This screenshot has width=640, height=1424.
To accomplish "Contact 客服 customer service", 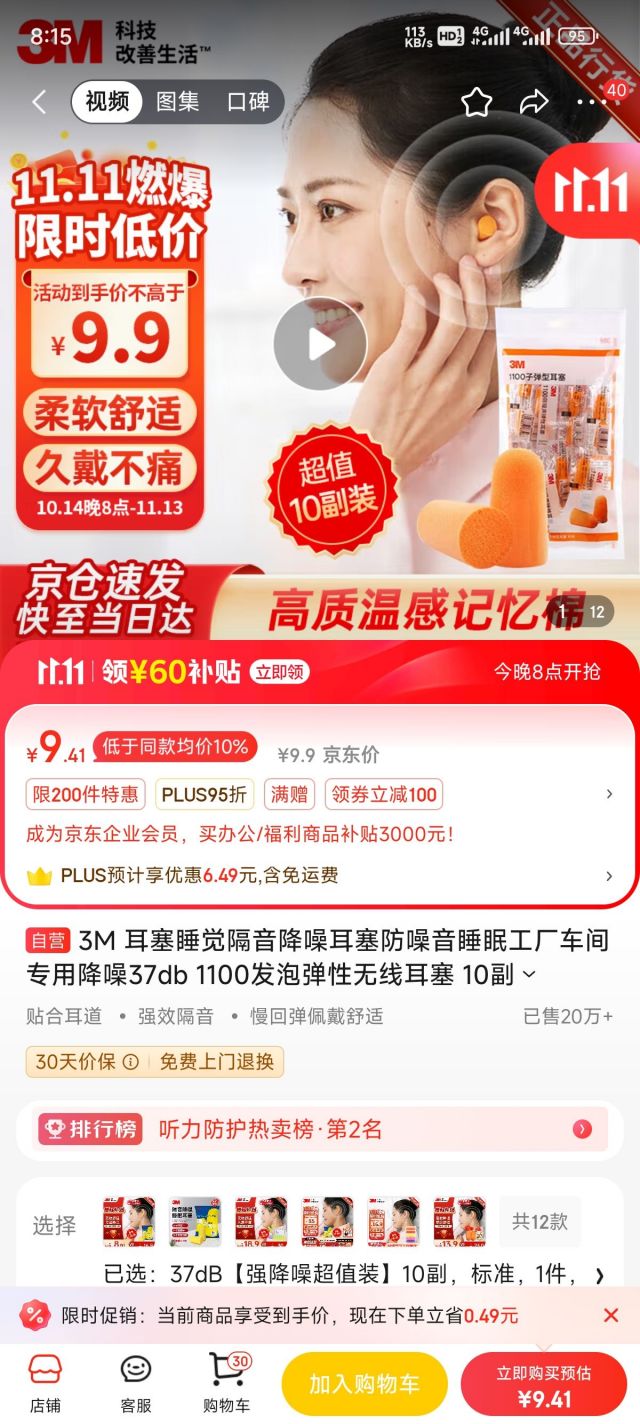I will pyautogui.click(x=136, y=1383).
